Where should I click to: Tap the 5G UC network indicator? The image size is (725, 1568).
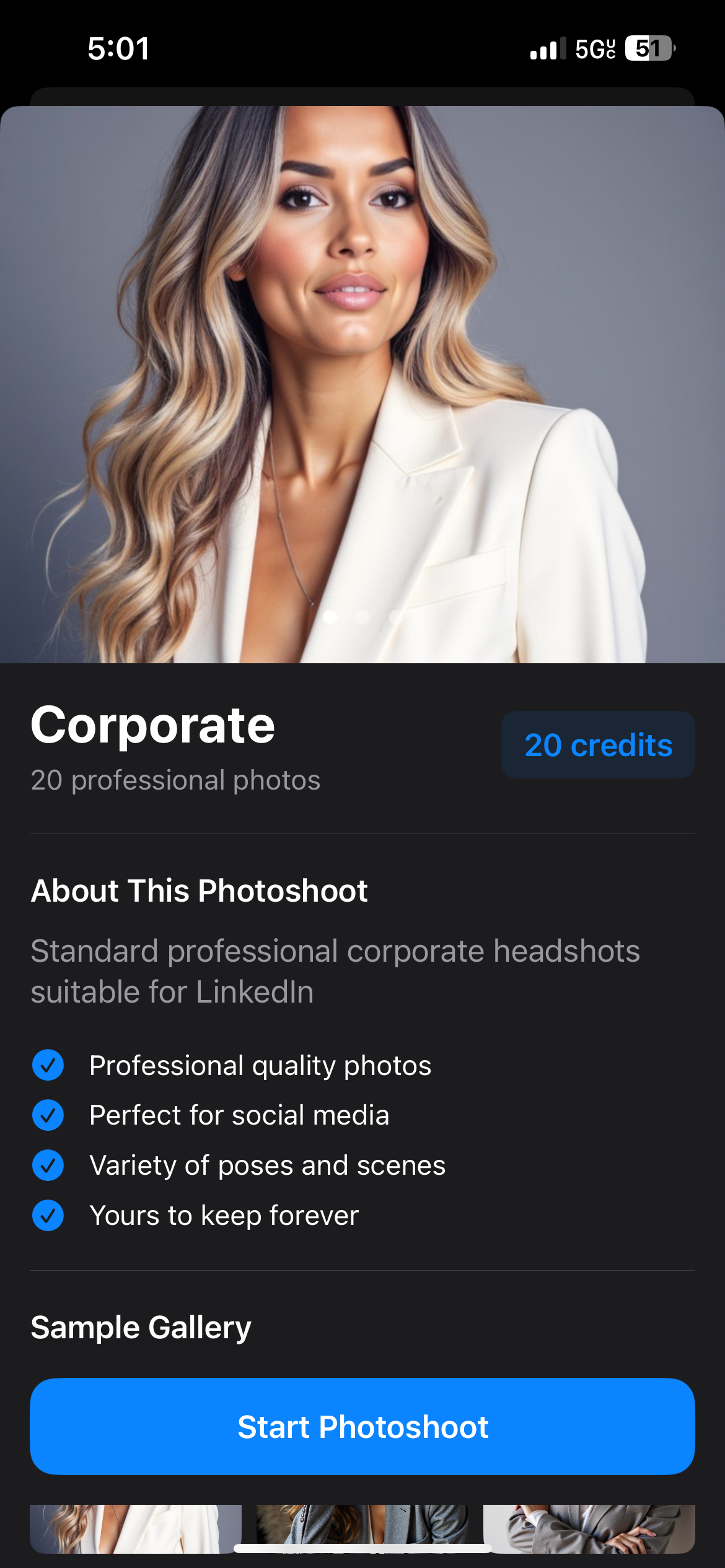(596, 48)
